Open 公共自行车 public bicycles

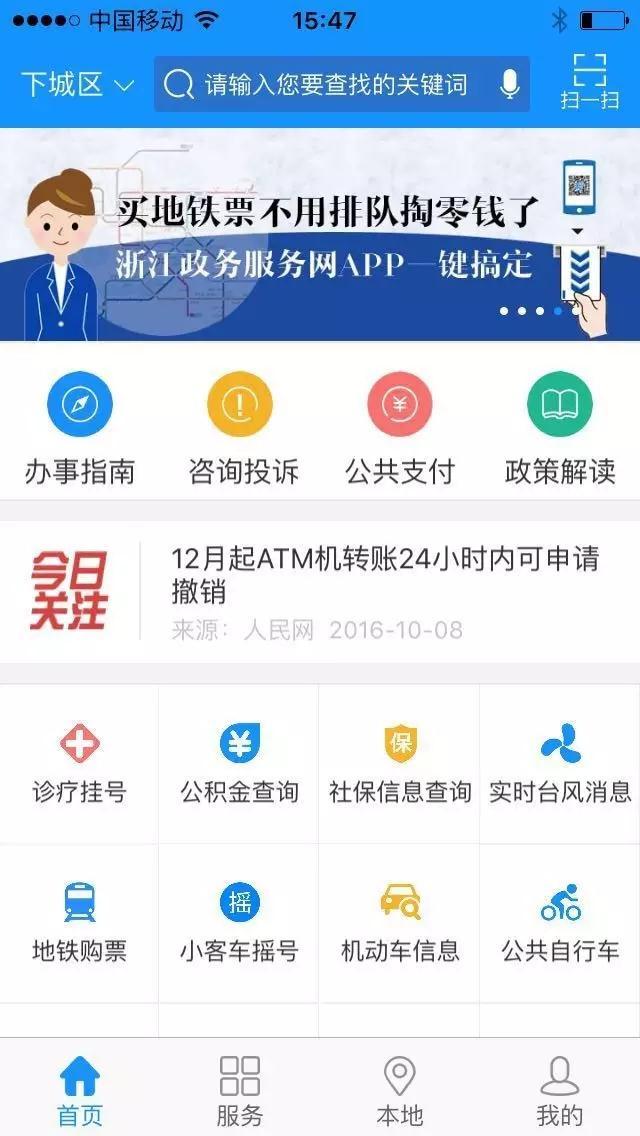point(560,922)
